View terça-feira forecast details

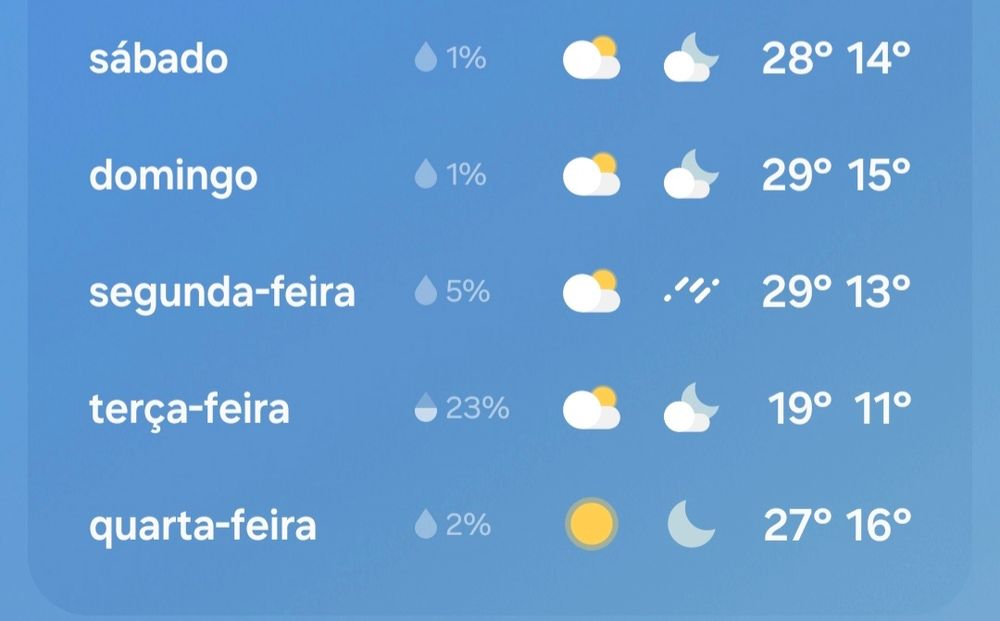(500, 408)
